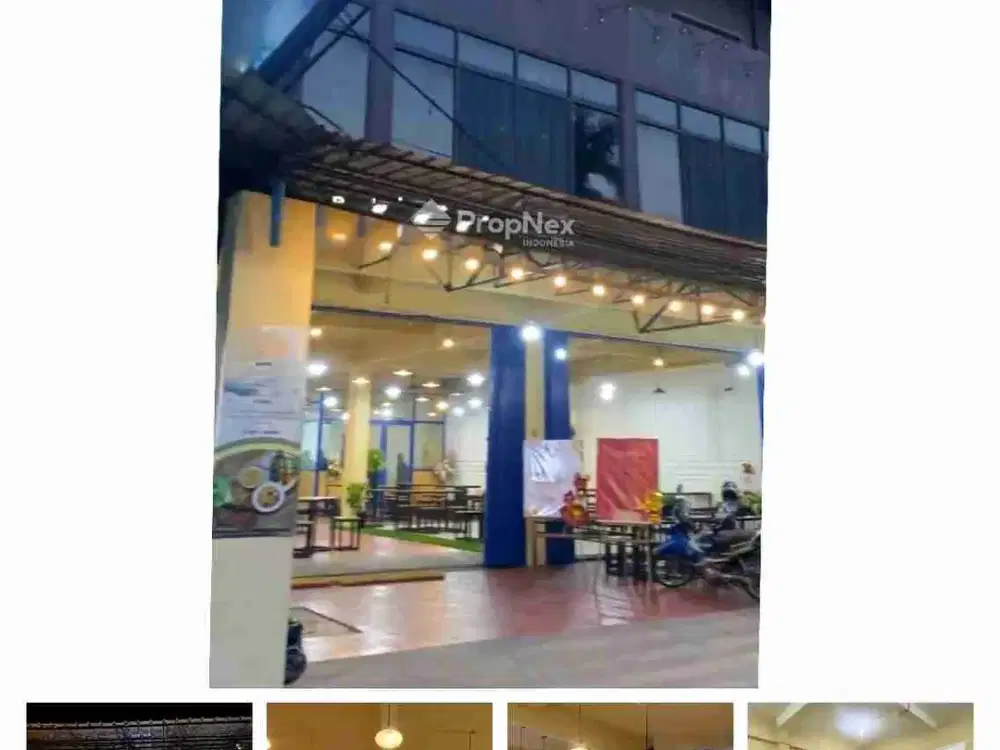Open the thumbnail with round hanging lamp
Viewport: 1000px width, 750px height.
(379, 727)
